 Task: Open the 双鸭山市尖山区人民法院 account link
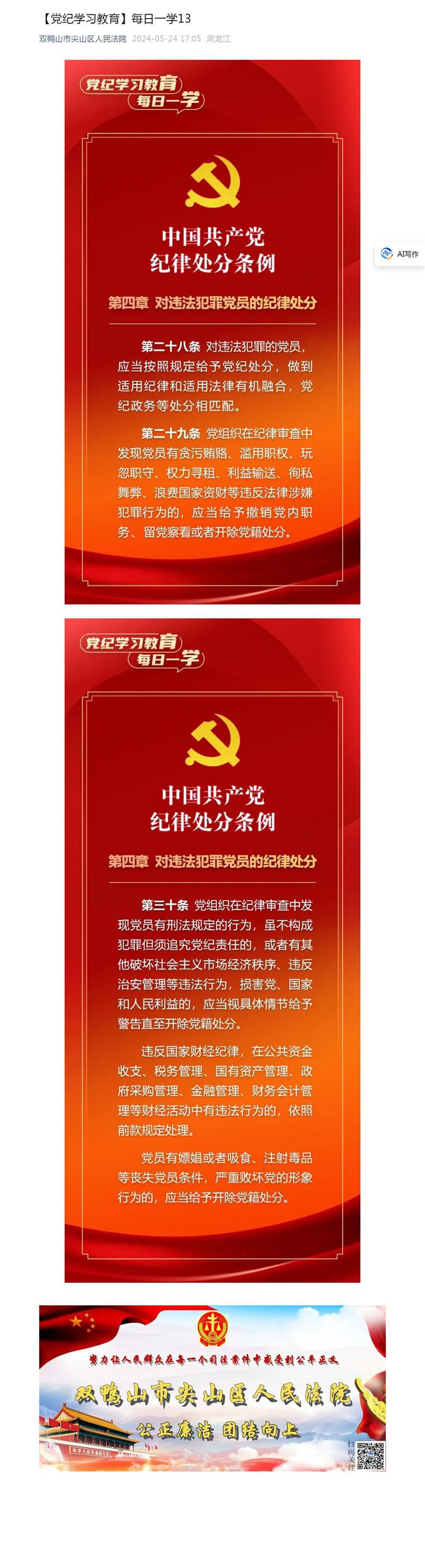pos(83,39)
